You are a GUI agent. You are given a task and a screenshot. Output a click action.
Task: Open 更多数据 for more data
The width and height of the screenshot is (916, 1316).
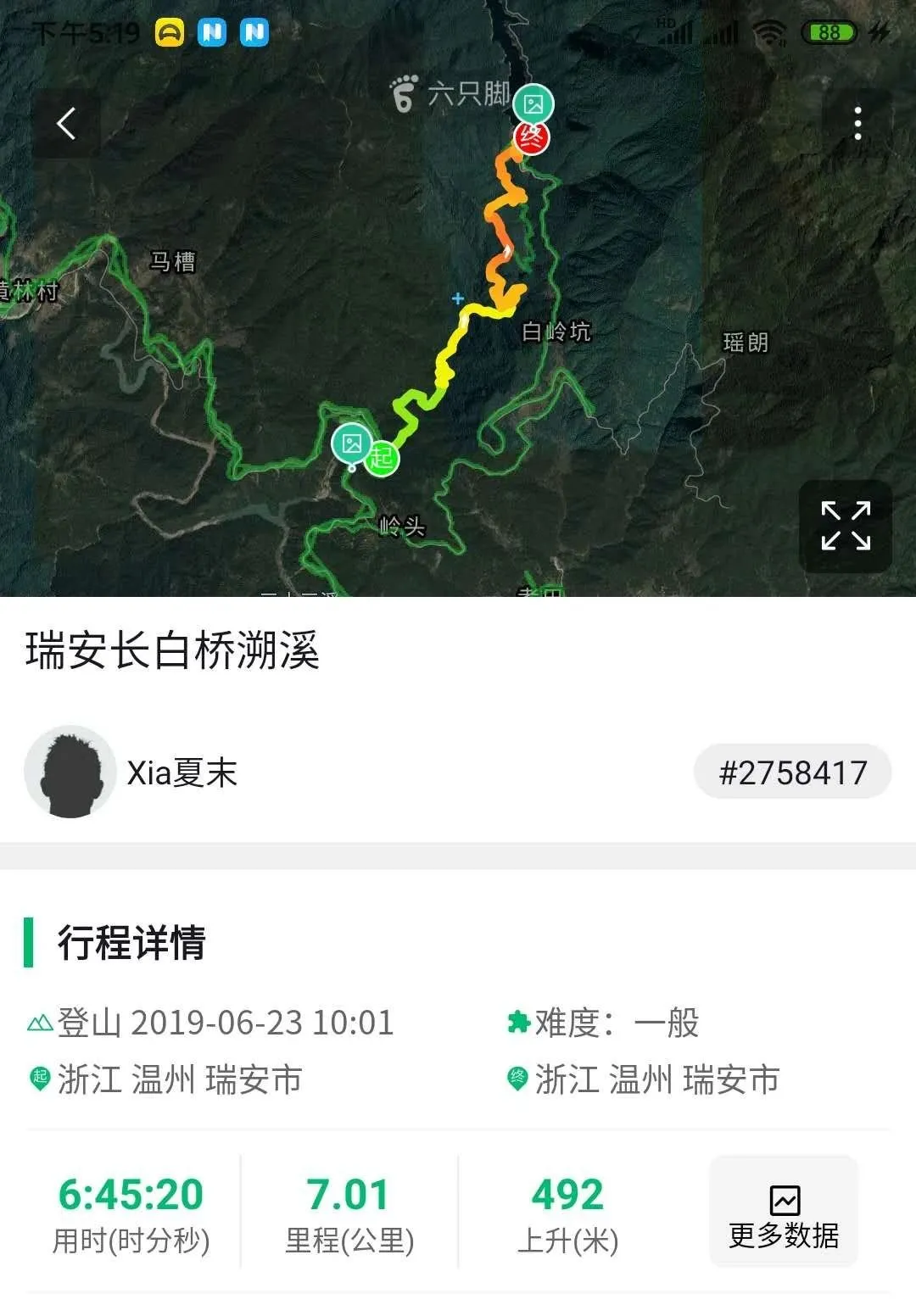pos(784,1213)
